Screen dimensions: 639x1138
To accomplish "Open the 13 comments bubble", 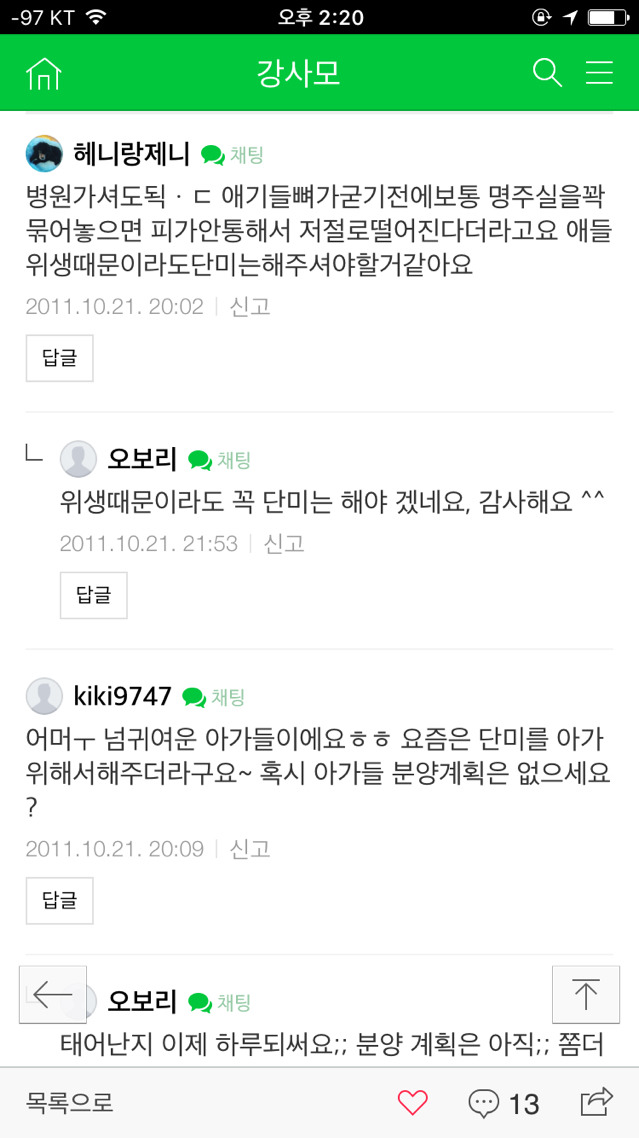I will point(504,1103).
